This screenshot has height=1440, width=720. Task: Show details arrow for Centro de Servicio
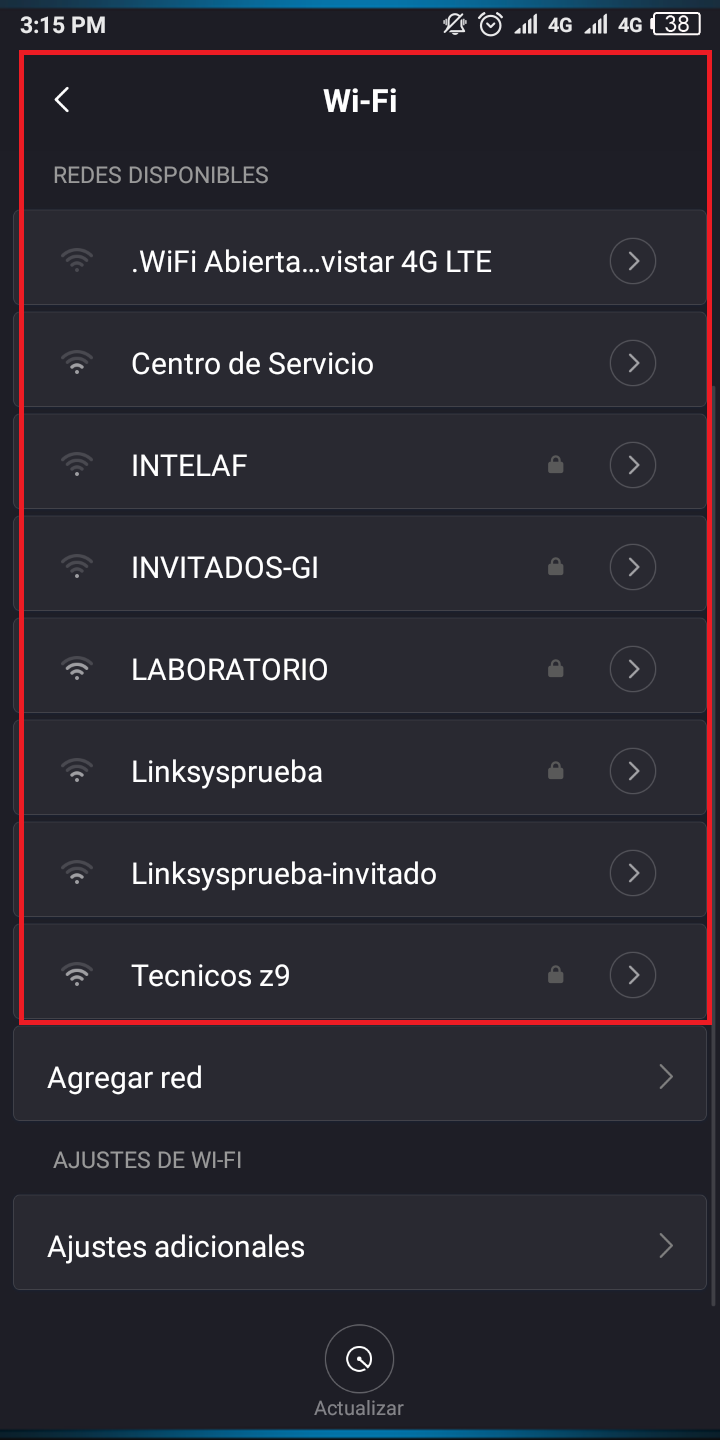[632, 363]
